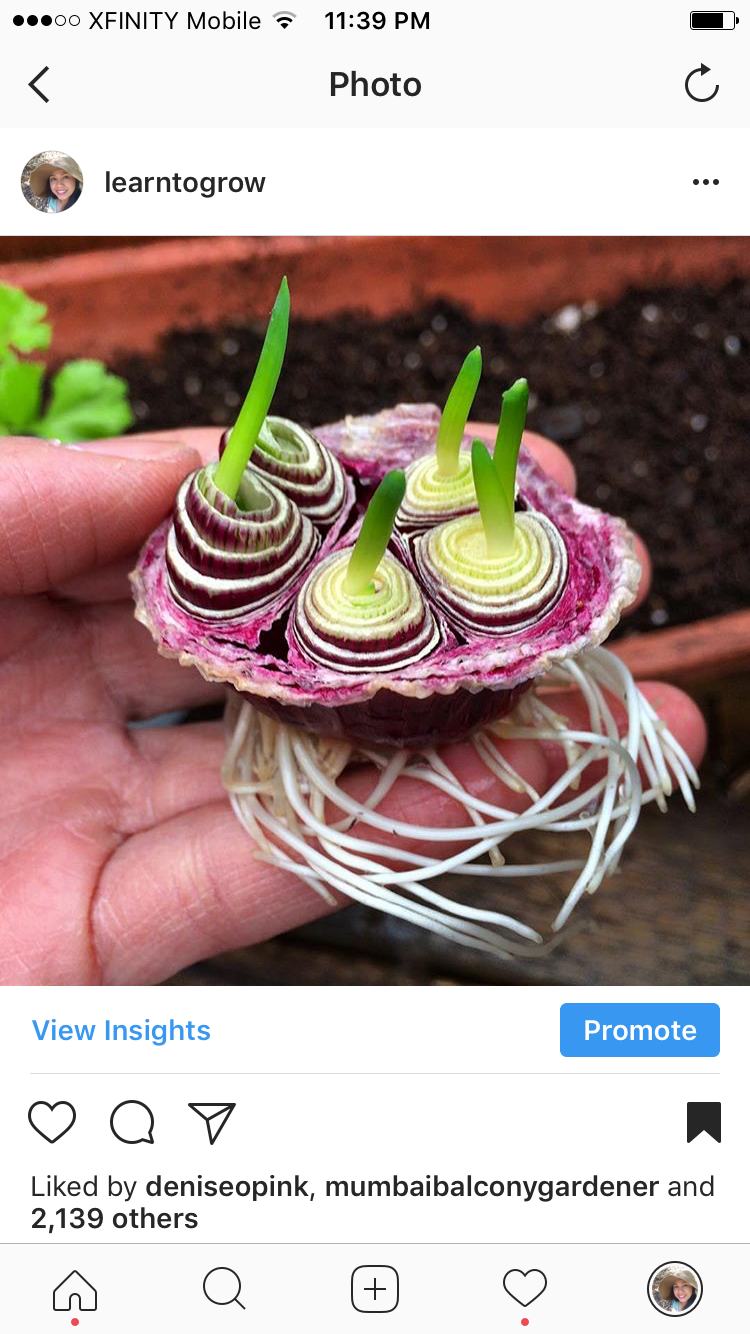Create a new post

[375, 1289]
